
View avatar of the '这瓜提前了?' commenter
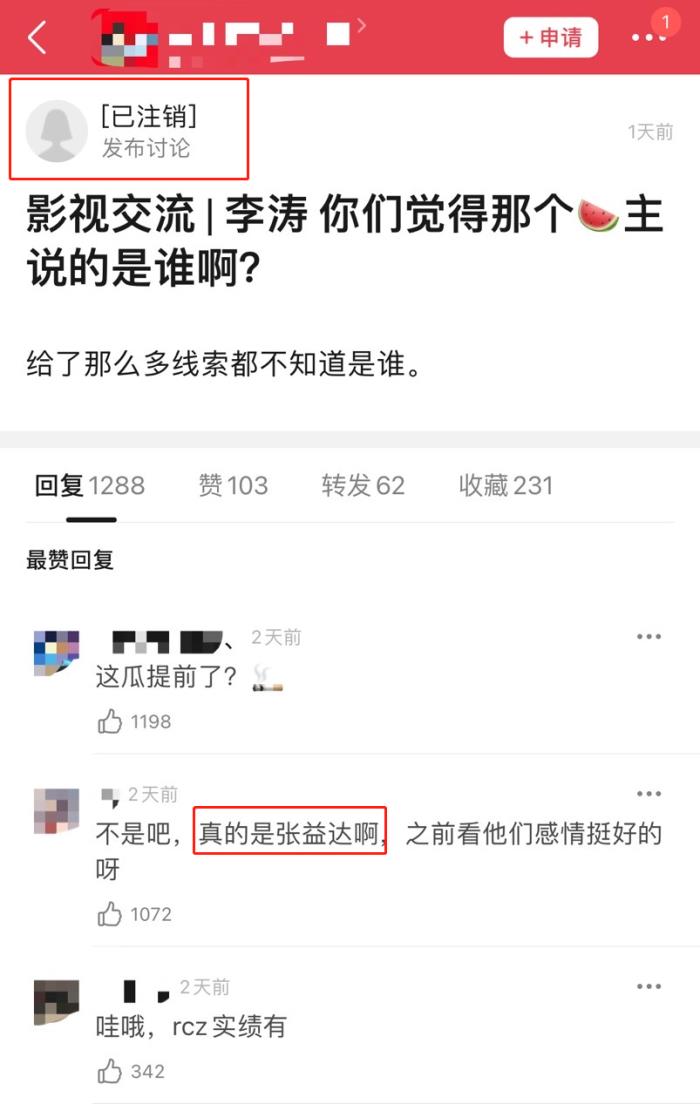pos(56,655)
